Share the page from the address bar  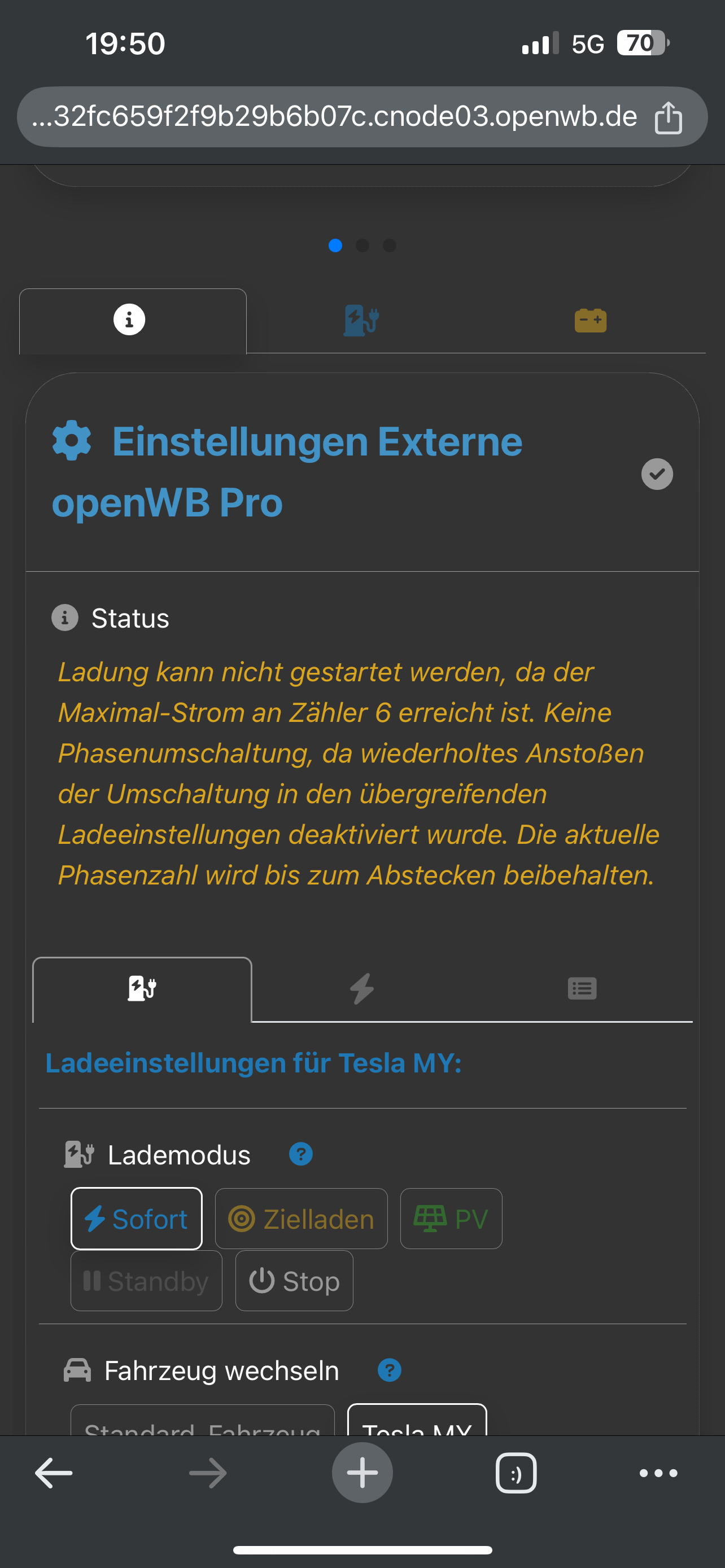click(668, 117)
